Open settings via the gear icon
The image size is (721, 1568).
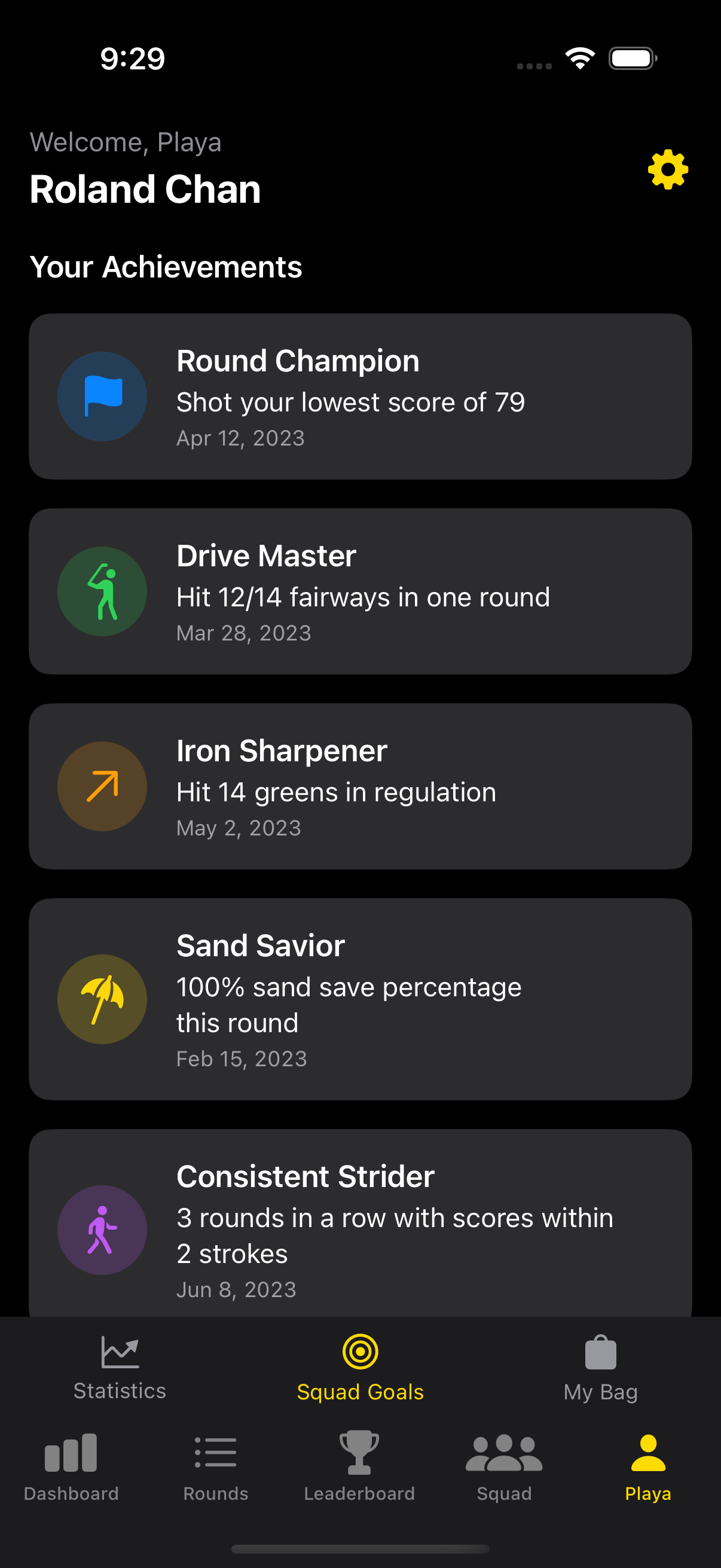(x=667, y=169)
